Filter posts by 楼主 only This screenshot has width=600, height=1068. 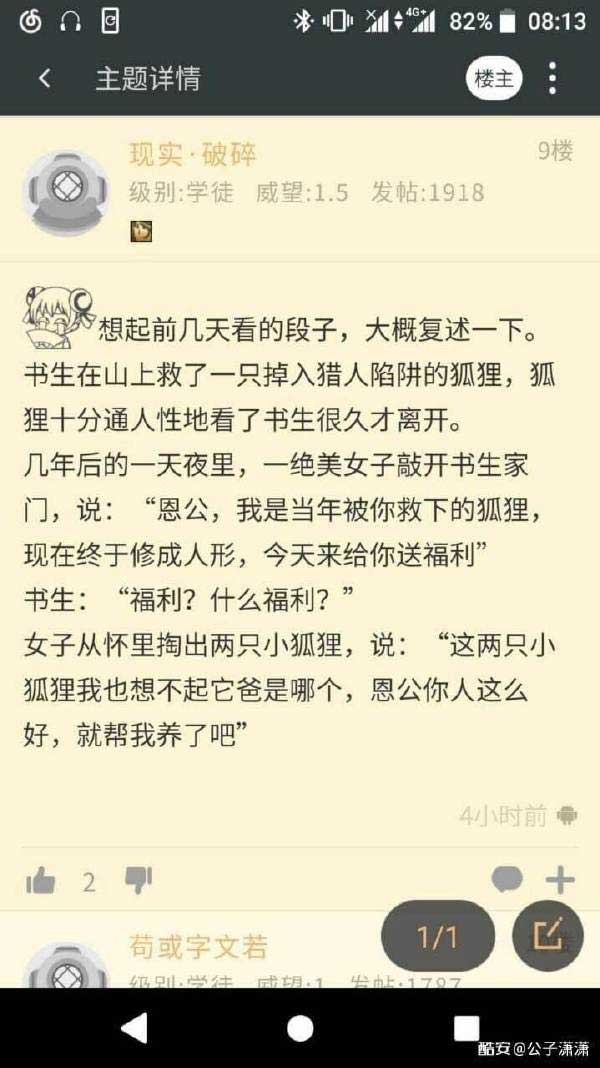coord(494,79)
